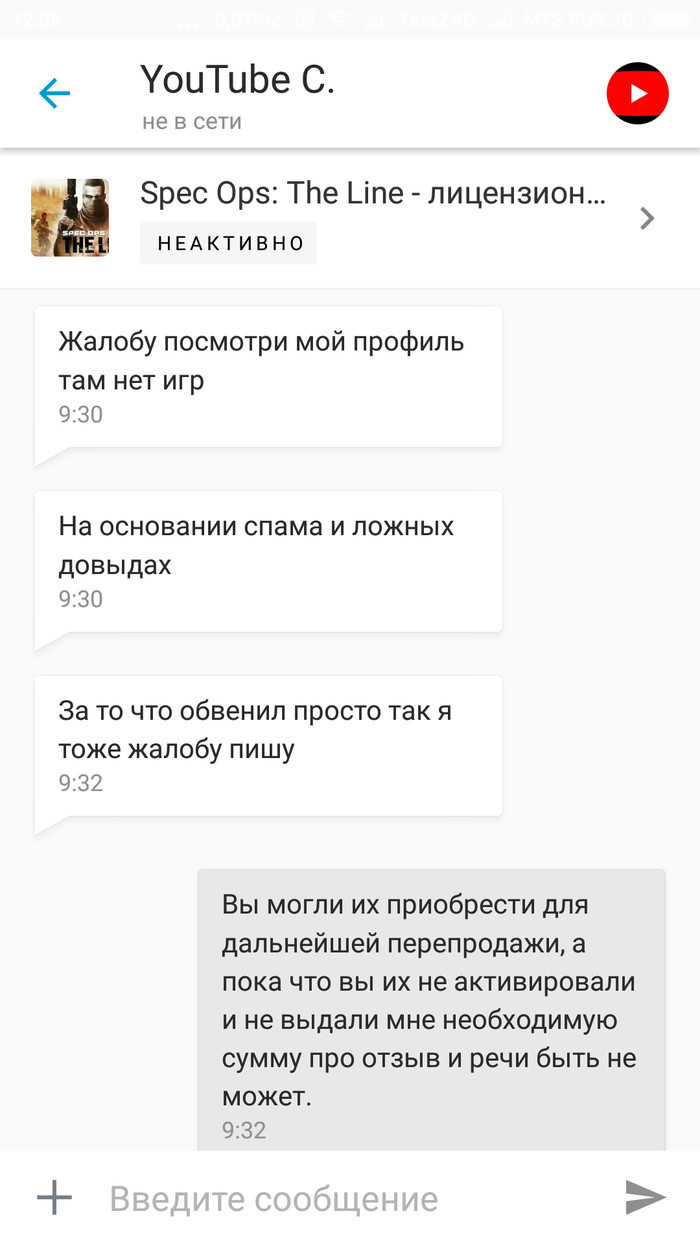The height and width of the screenshot is (1244, 700).
Task: Tap the plus icon to attach a file
Action: (54, 1197)
